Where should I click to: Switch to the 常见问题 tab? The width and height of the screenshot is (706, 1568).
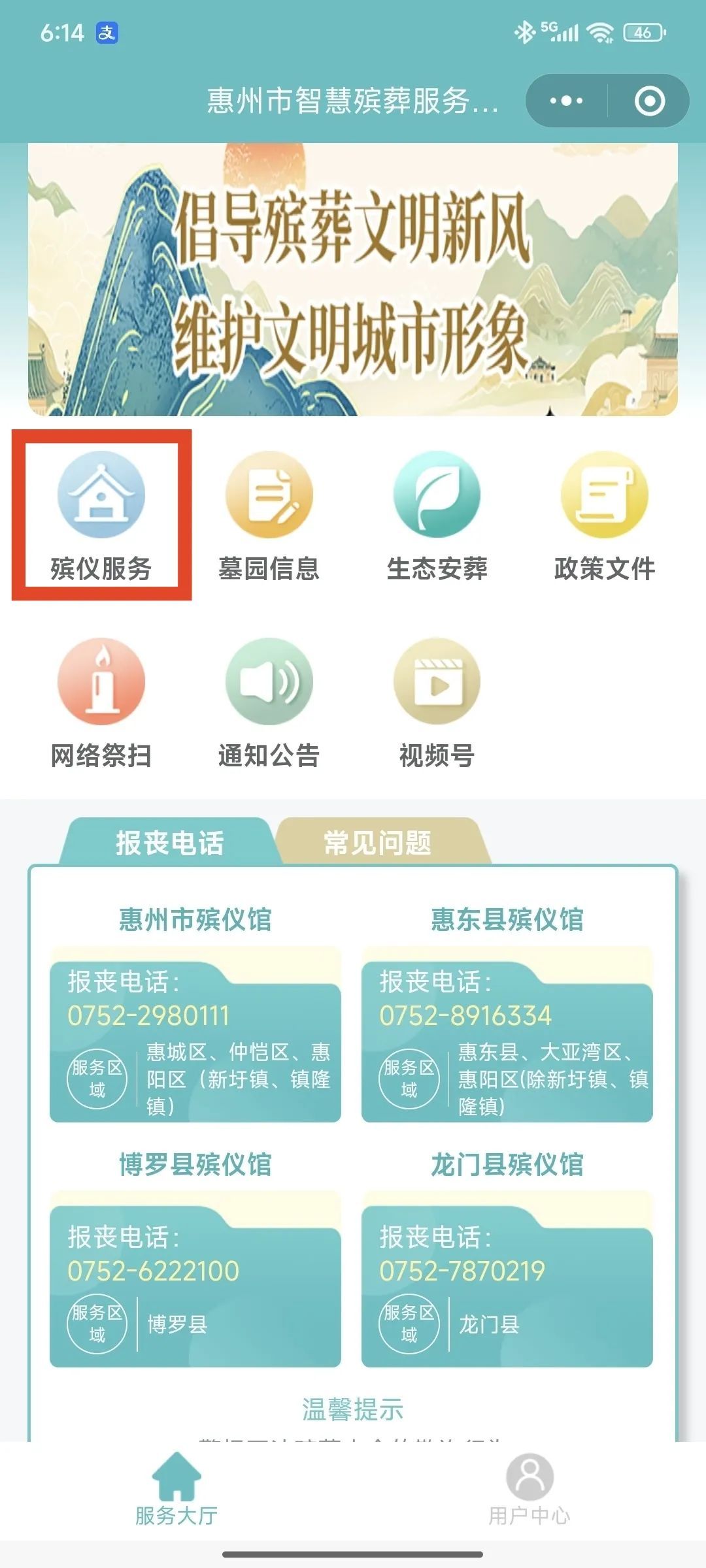click(377, 843)
